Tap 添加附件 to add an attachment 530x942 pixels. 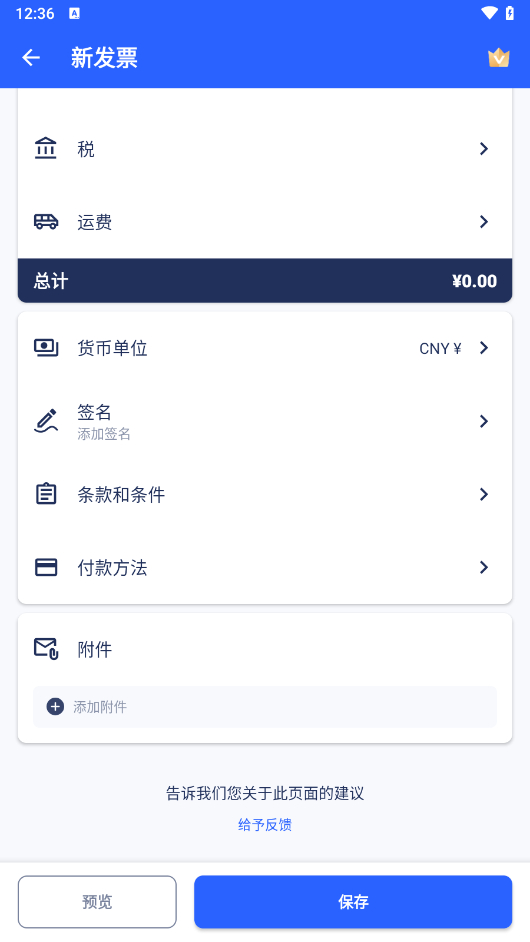[x=265, y=706]
